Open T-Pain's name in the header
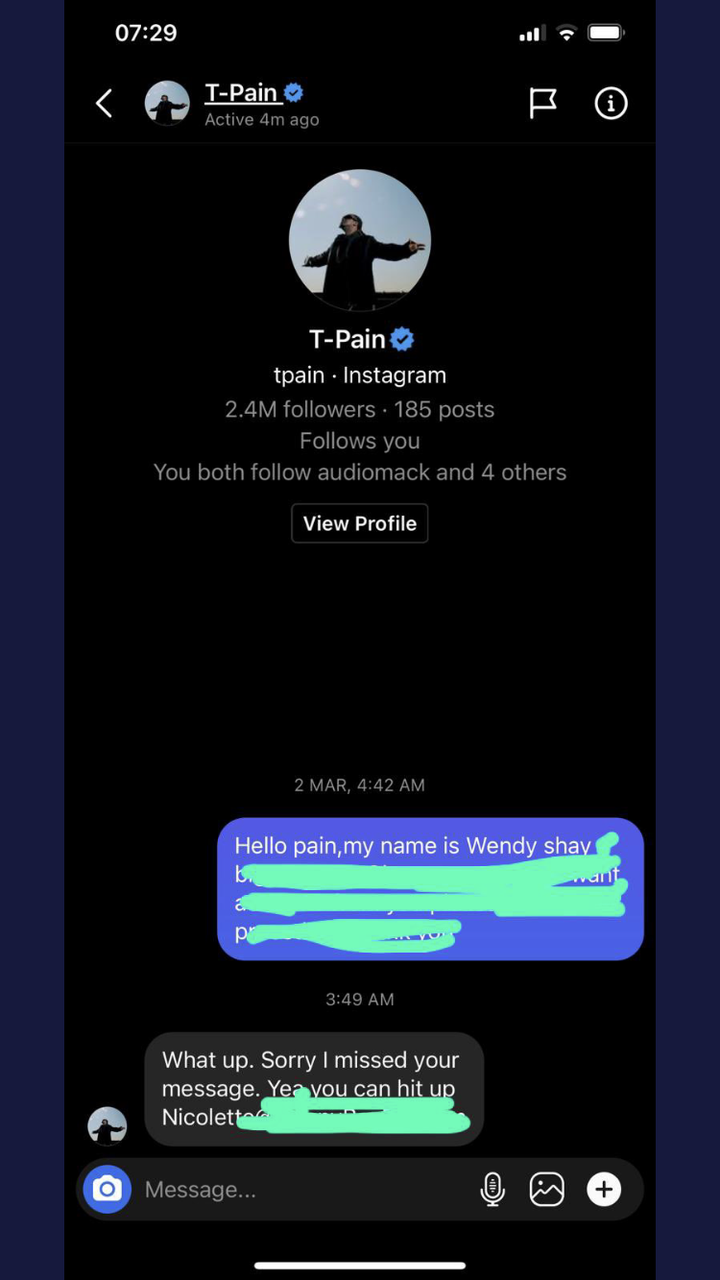 (241, 93)
